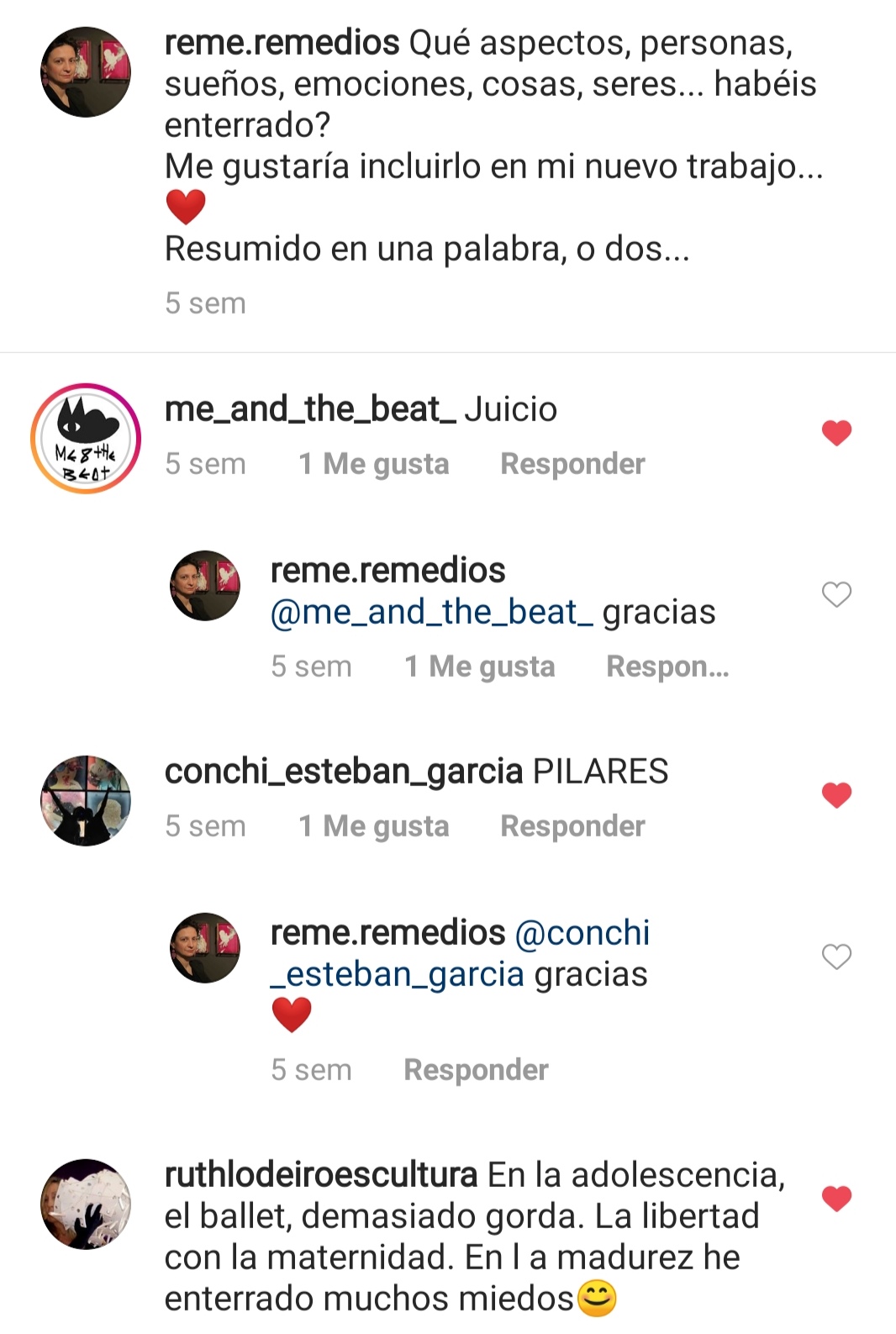This screenshot has height=1334, width=896.
Task: Open ruthlodeiroescultura's profile picture
Action: pyautogui.click(x=86, y=1204)
